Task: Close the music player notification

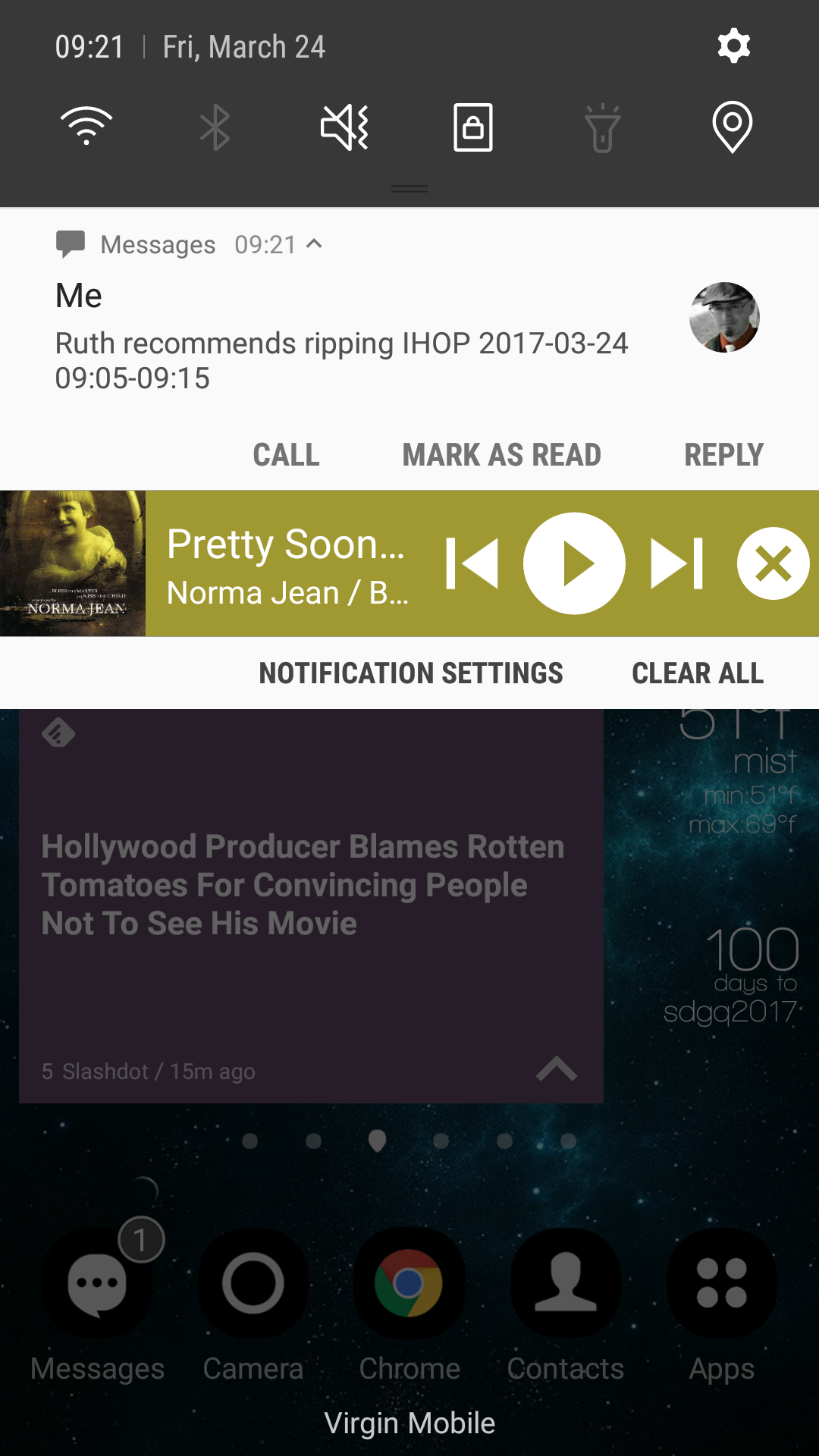Action: click(773, 563)
